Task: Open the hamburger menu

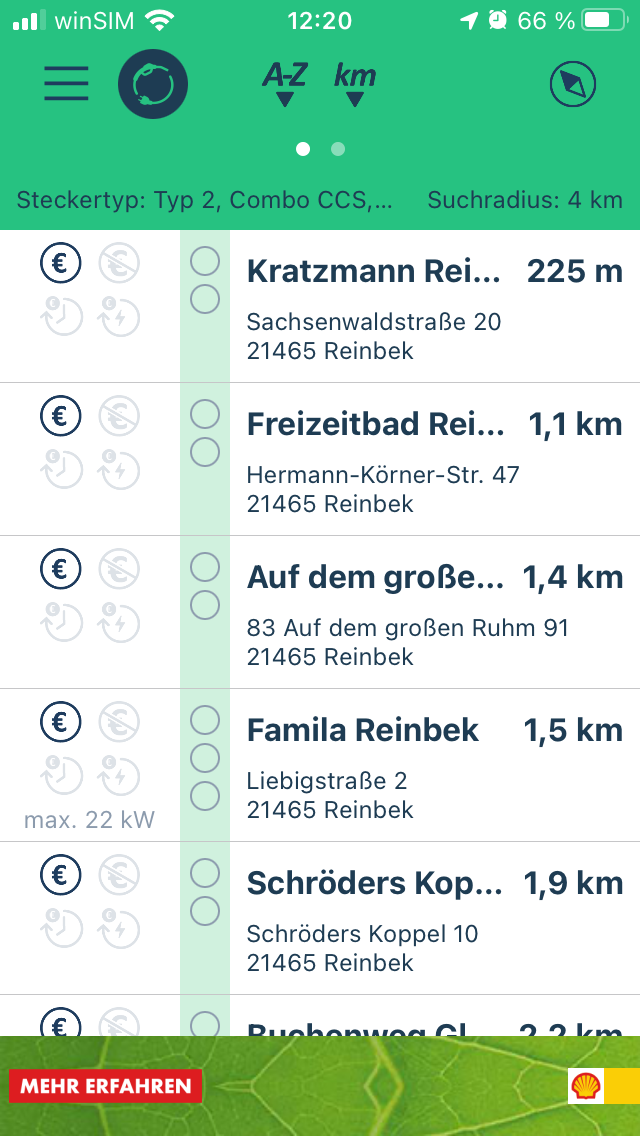Action: 66,84
